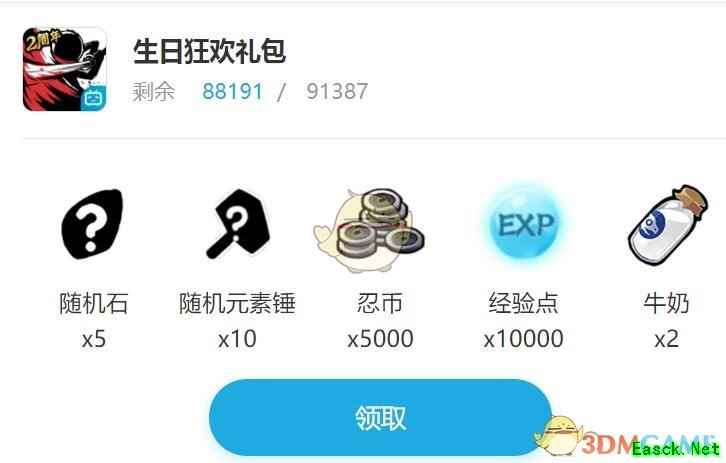Tap the 领取 claim button
Image resolution: width=726 pixels, height=463 pixels.
tap(380, 418)
